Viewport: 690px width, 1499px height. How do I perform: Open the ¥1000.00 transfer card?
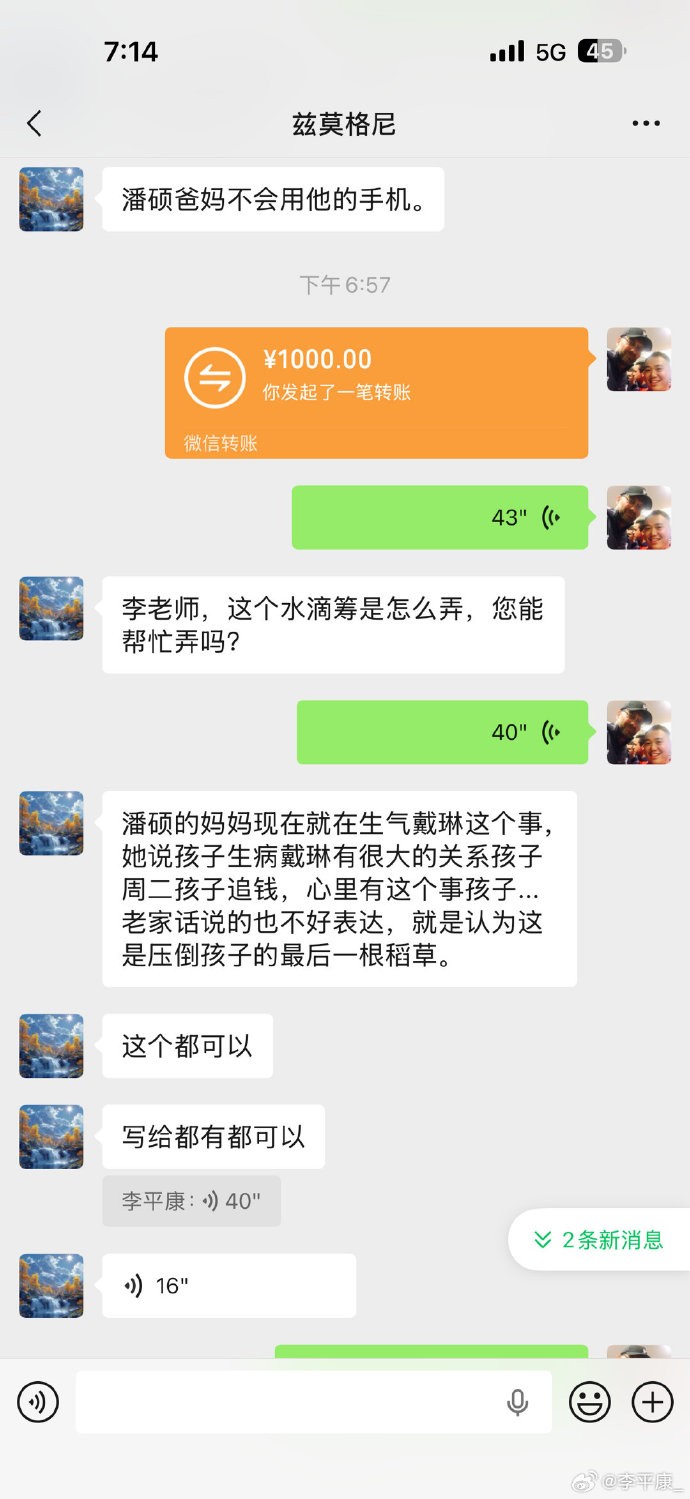pos(376,392)
